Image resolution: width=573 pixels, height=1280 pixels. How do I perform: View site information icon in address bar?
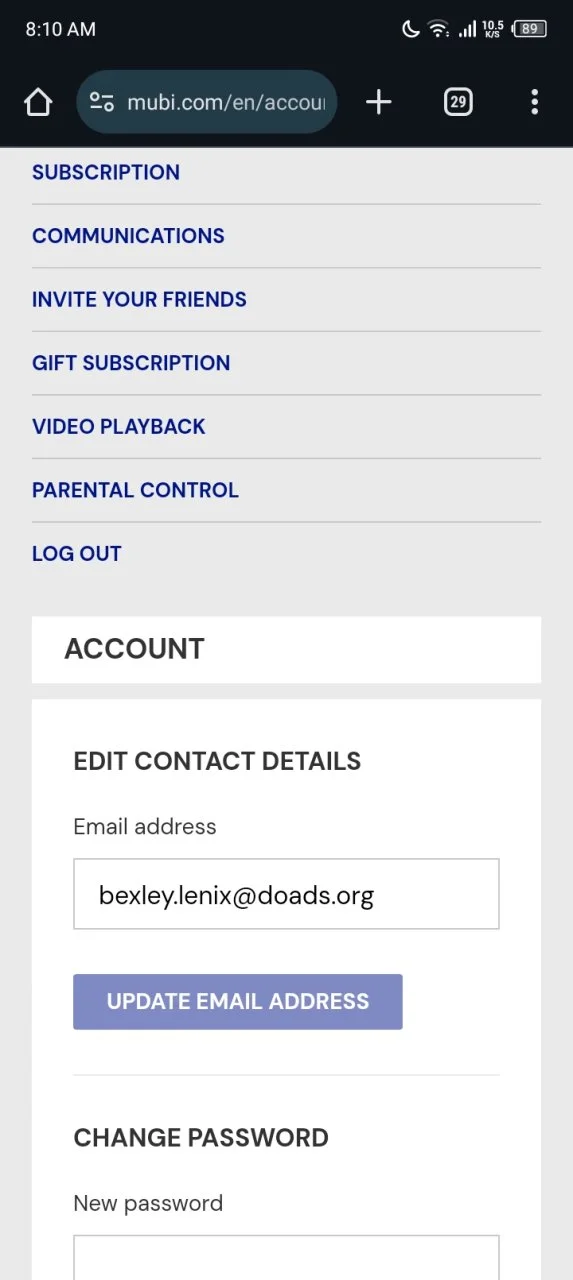pyautogui.click(x=102, y=102)
